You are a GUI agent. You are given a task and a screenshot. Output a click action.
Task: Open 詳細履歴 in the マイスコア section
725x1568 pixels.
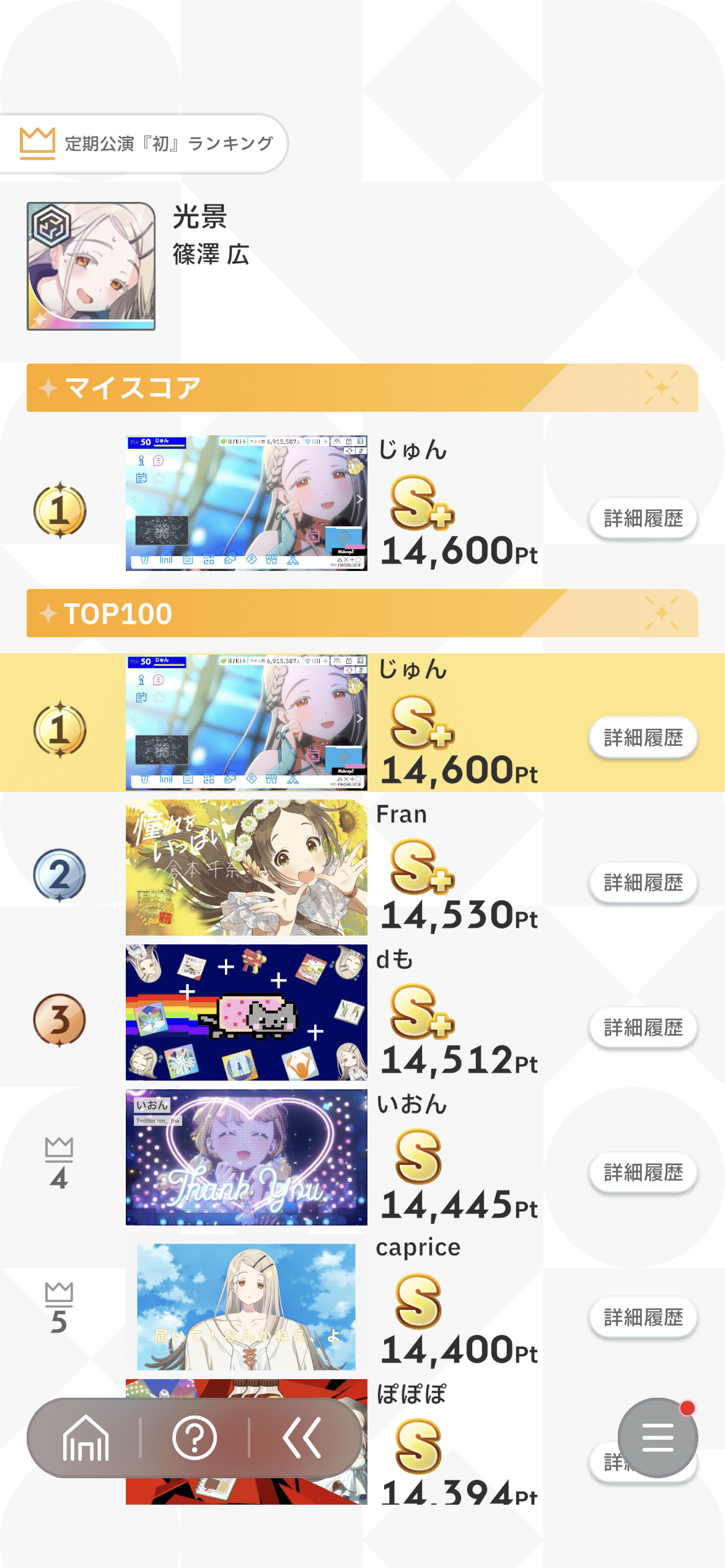click(643, 518)
